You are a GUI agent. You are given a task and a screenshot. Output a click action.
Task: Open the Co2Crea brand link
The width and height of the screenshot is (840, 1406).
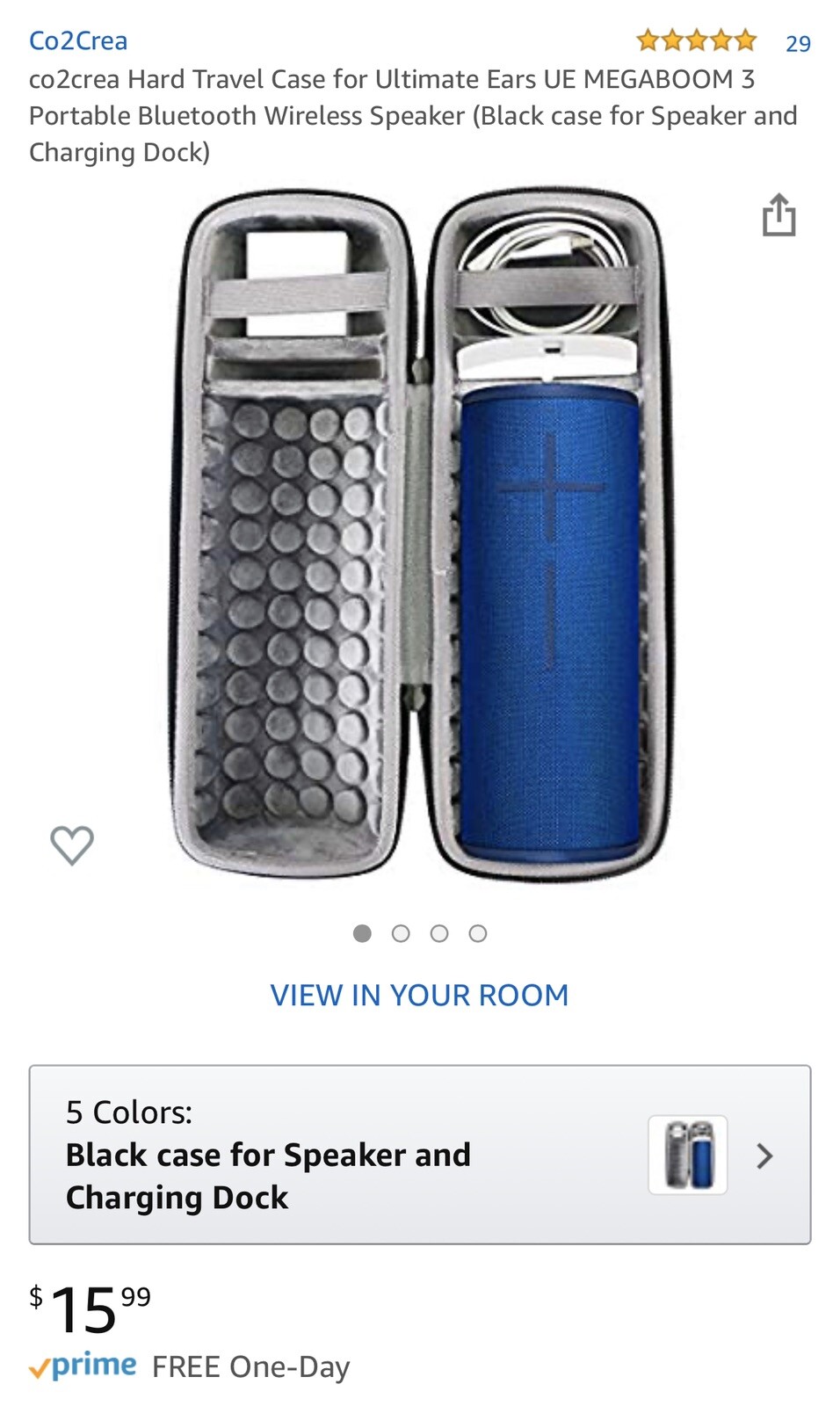(78, 40)
